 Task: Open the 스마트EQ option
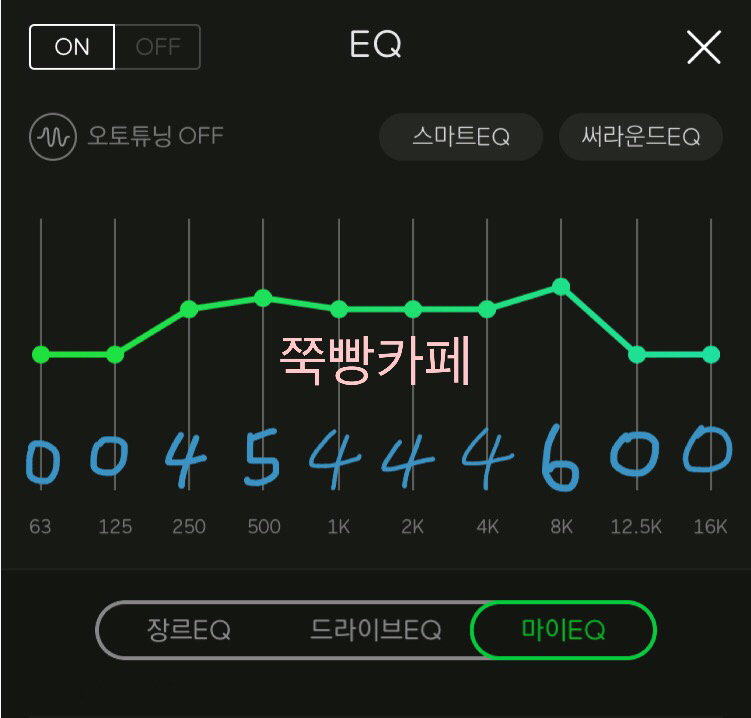click(461, 137)
